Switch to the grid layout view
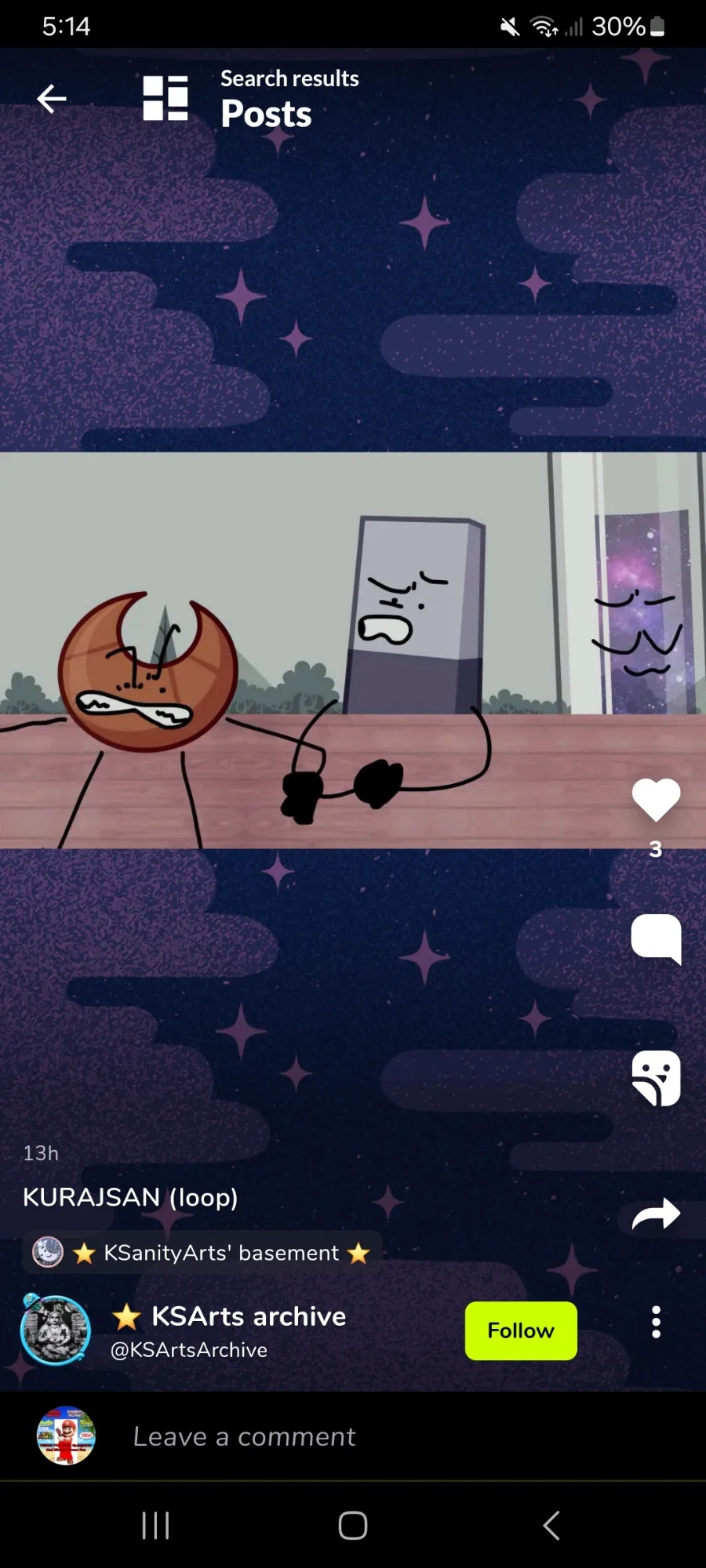Image resolution: width=706 pixels, height=1568 pixels. pyautogui.click(x=166, y=98)
